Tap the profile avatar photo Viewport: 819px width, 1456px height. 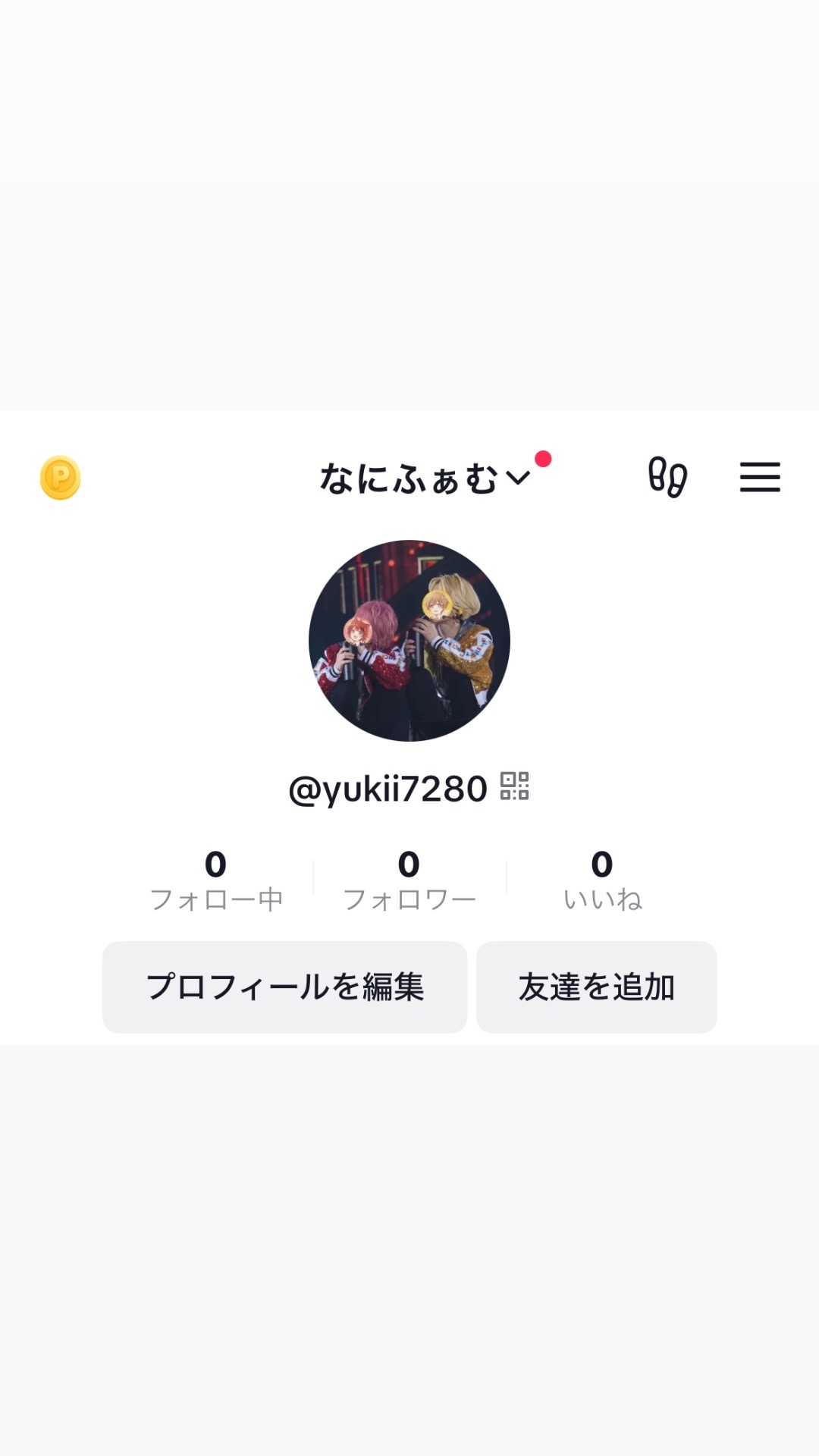(x=409, y=641)
